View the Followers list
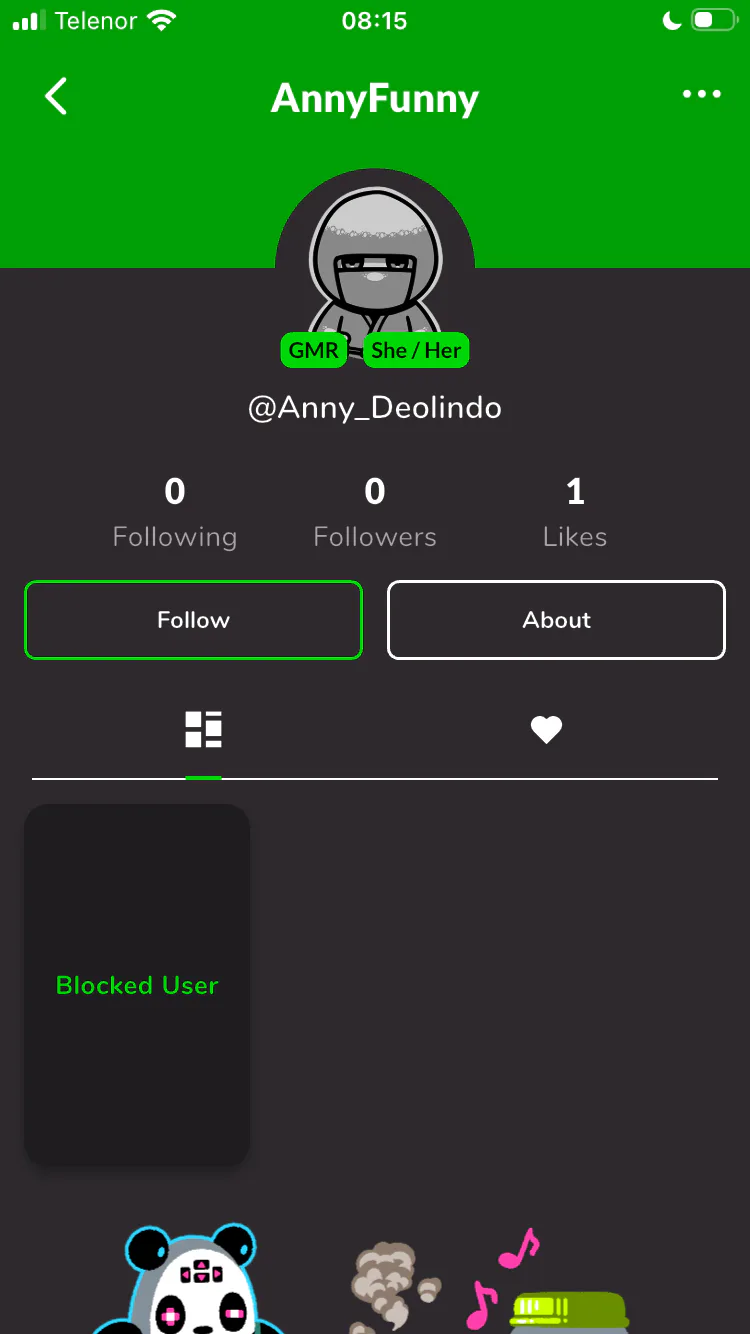 (x=375, y=513)
